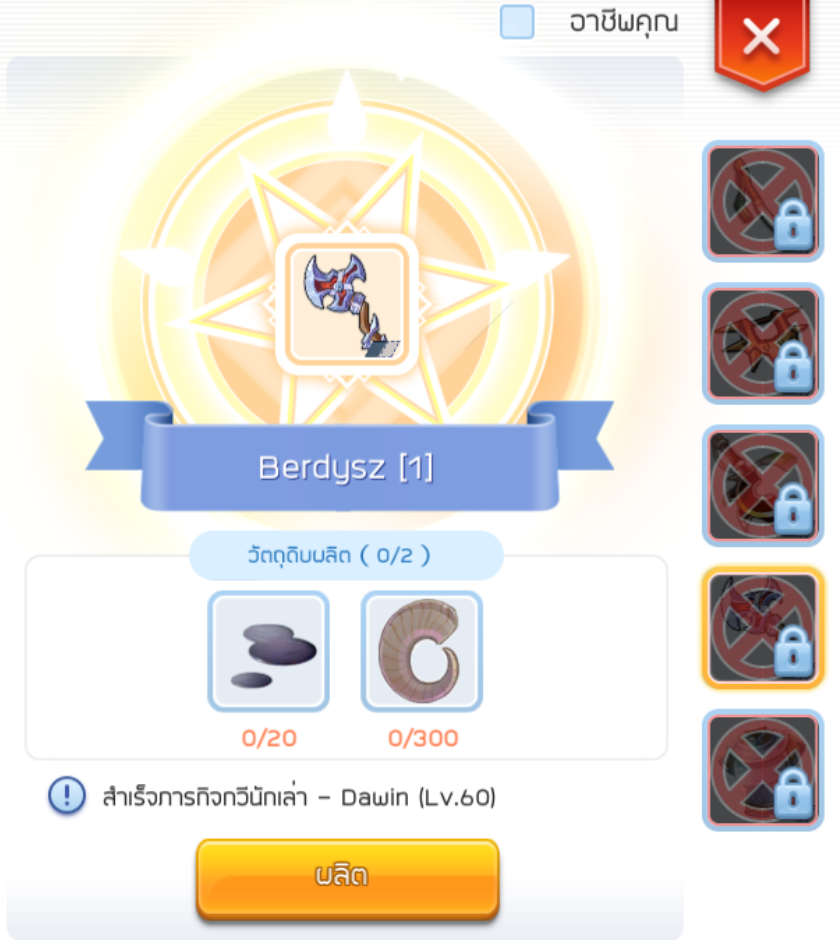The height and width of the screenshot is (940, 840).
Task: Select the first locked weapon recipe
Action: click(x=763, y=201)
